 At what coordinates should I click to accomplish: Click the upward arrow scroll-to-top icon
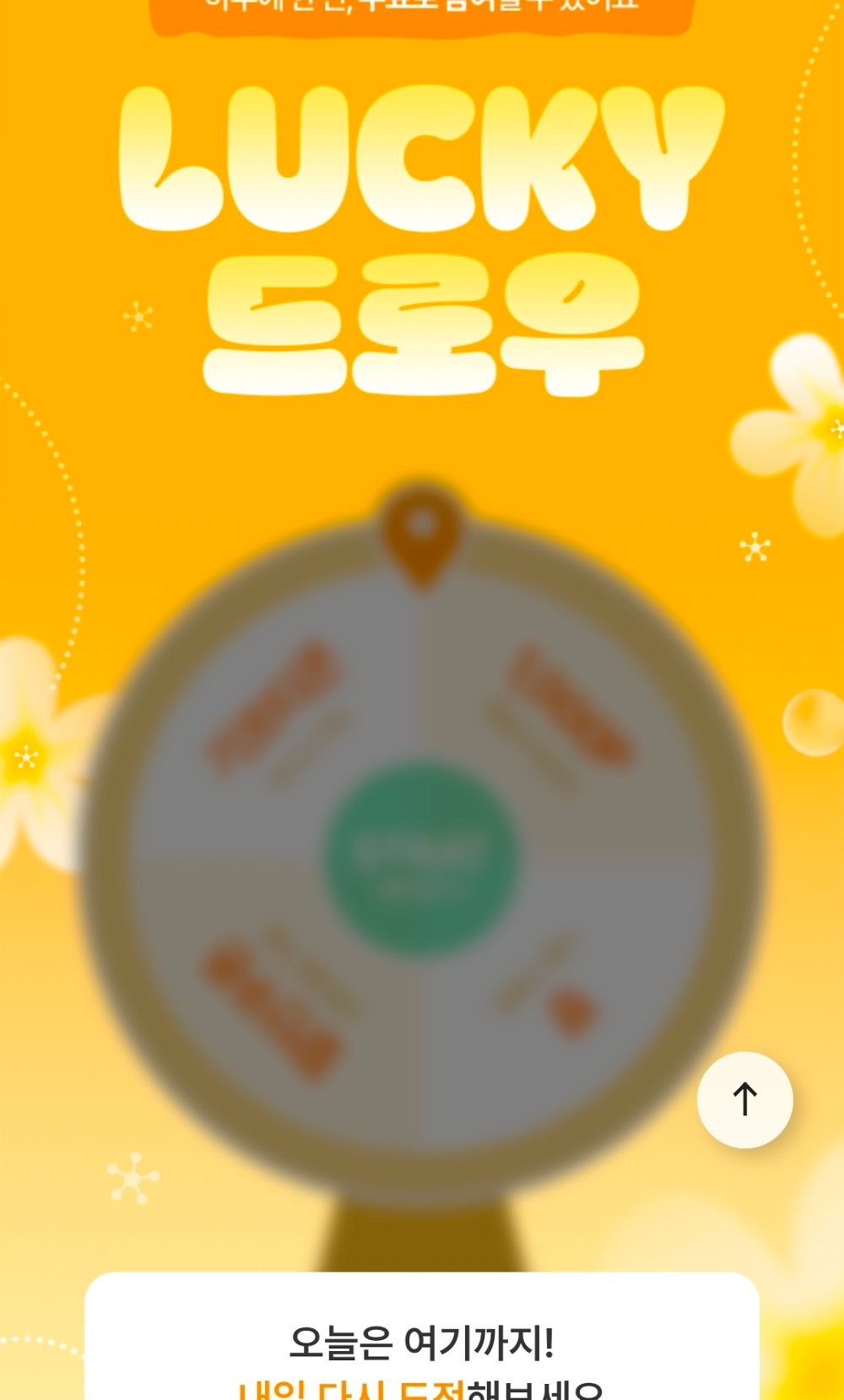coord(745,1099)
